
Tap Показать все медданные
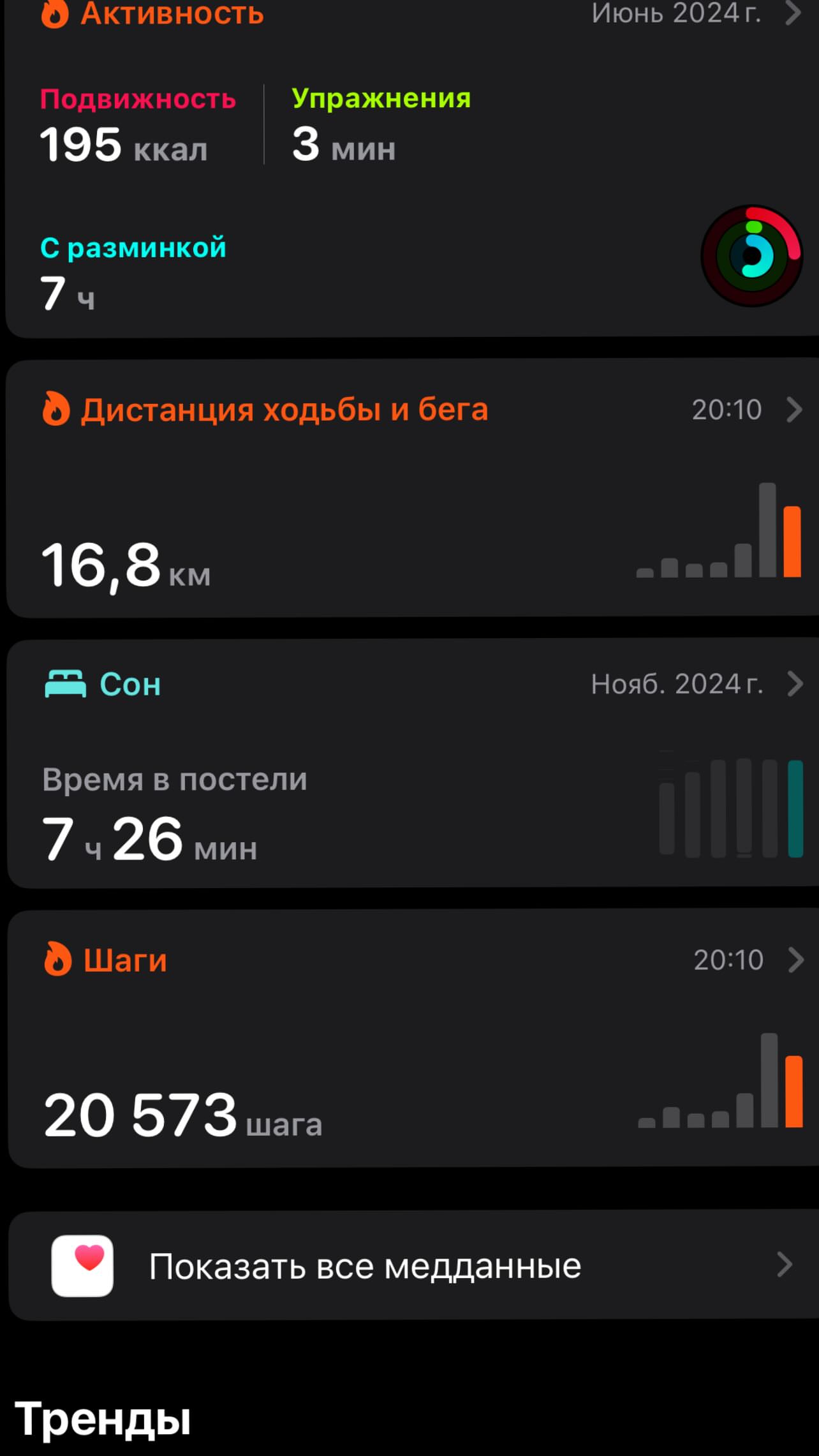[408, 1266]
